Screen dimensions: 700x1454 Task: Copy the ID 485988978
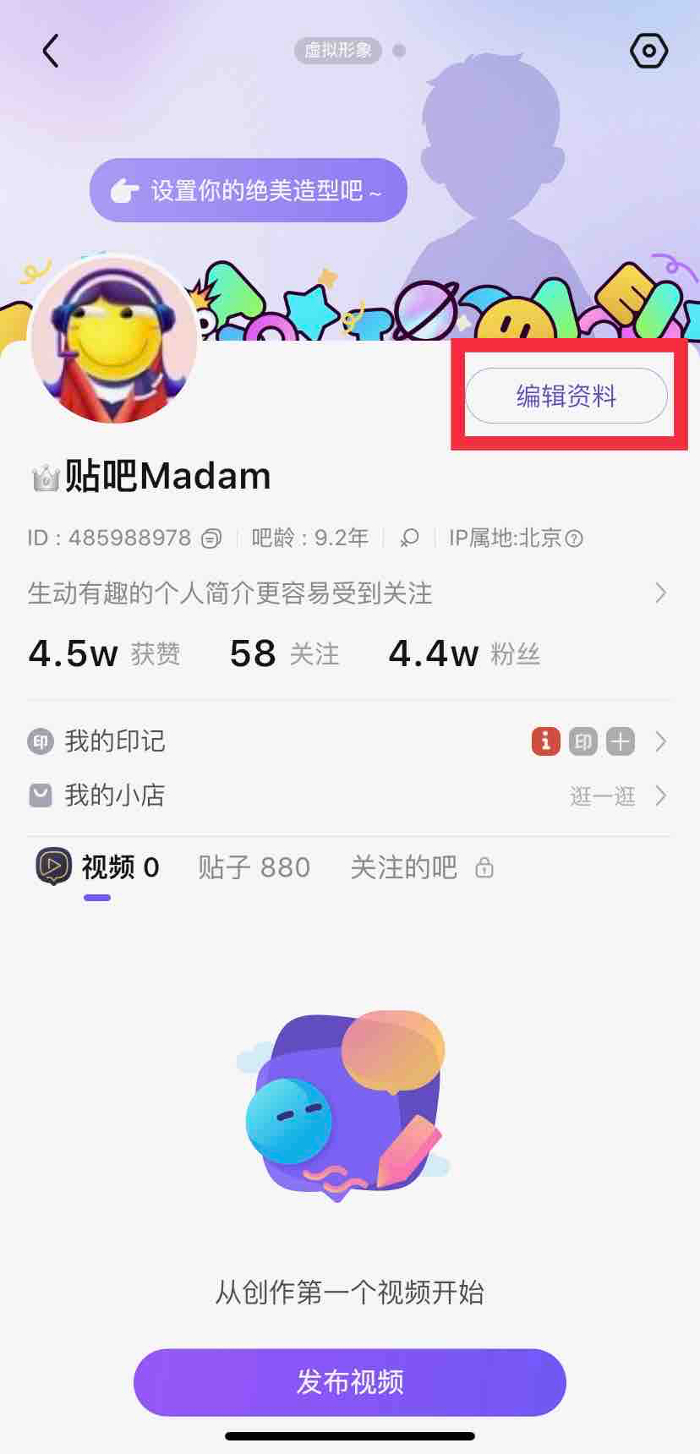click(211, 539)
